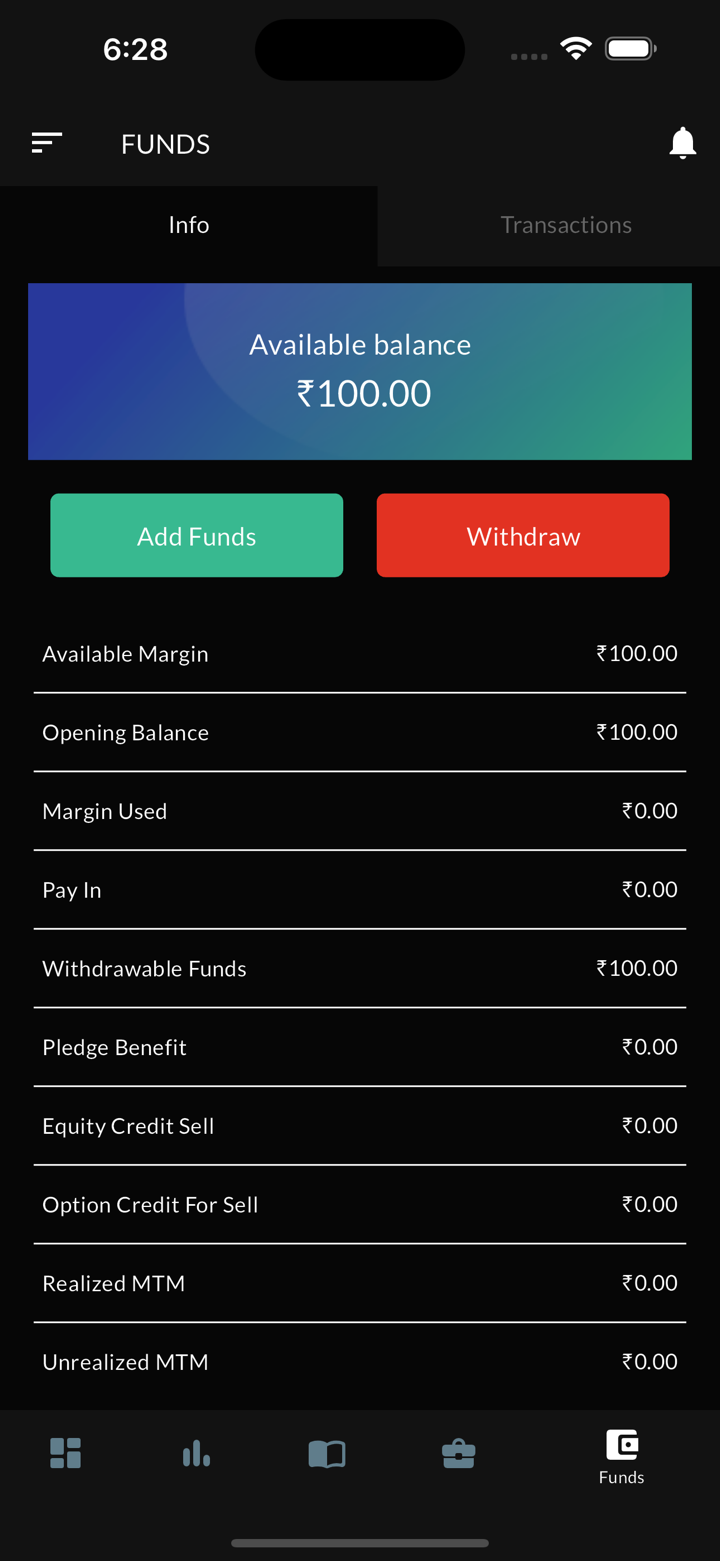Go to the dashboard grid tab
The width and height of the screenshot is (720, 1561).
(x=66, y=1452)
